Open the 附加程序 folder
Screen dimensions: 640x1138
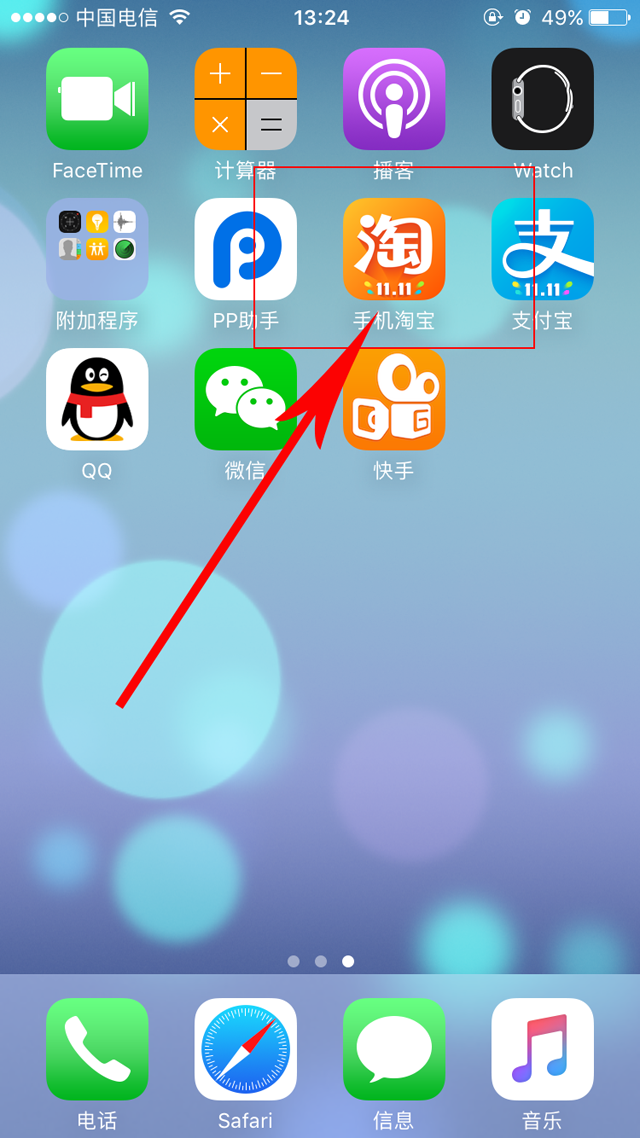[x=97, y=249]
